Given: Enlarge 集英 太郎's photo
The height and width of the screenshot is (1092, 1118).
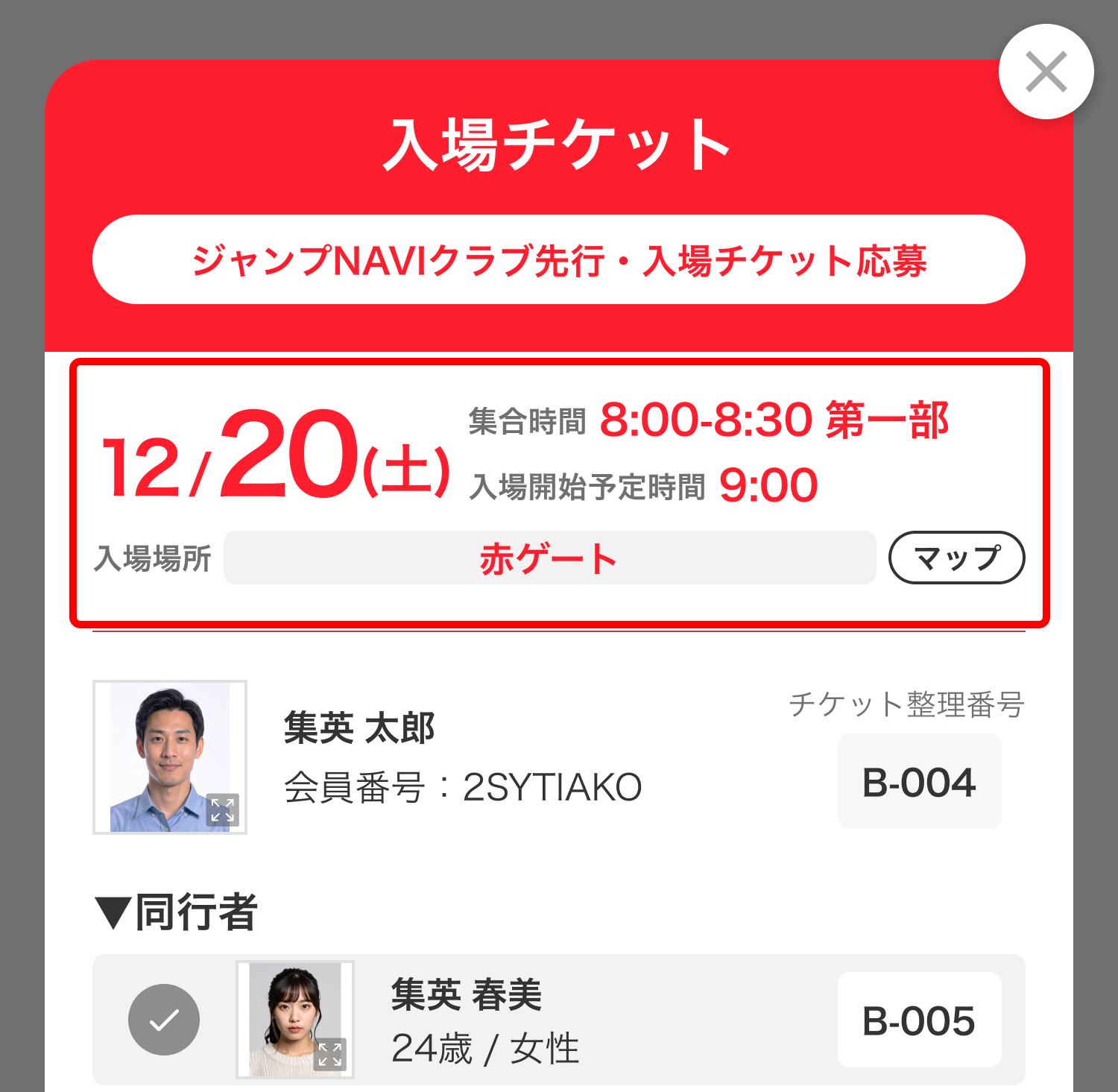Looking at the screenshot, I should coord(223,809).
